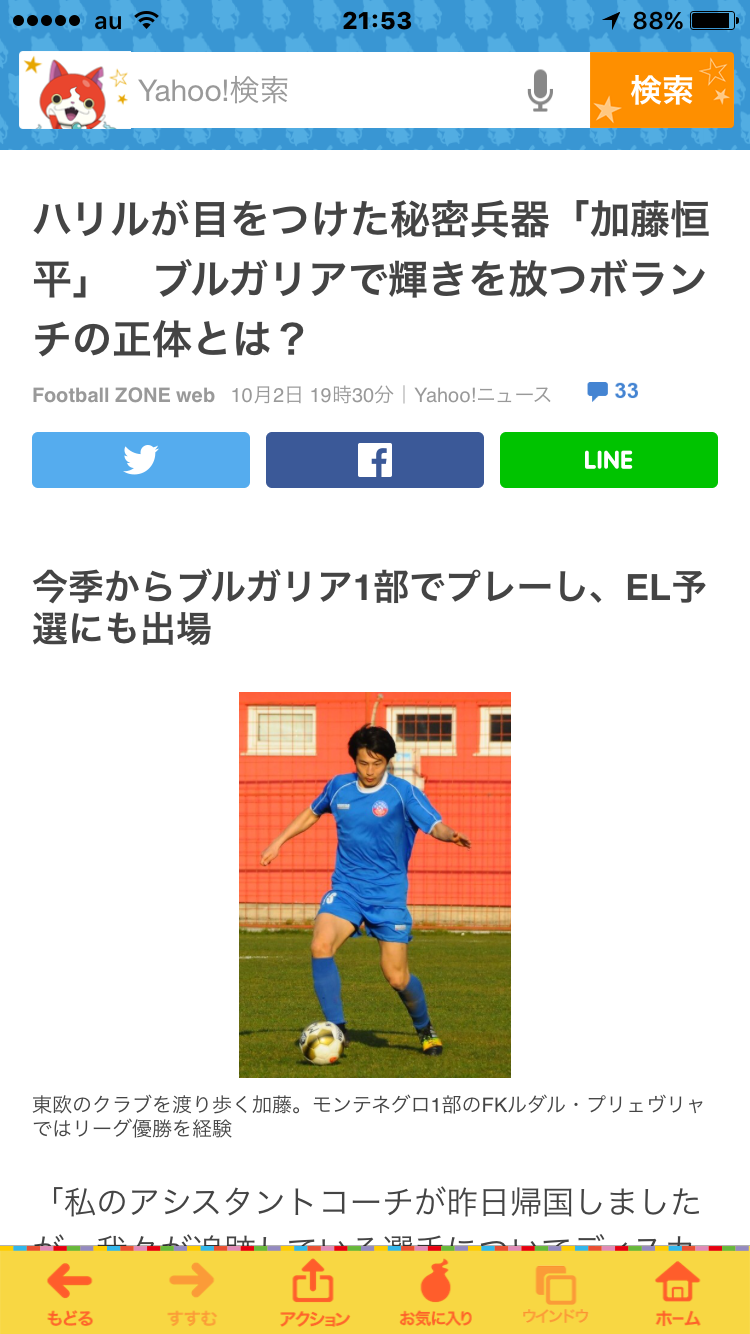Tap the Jibanyan mascot icon

pos(76,91)
